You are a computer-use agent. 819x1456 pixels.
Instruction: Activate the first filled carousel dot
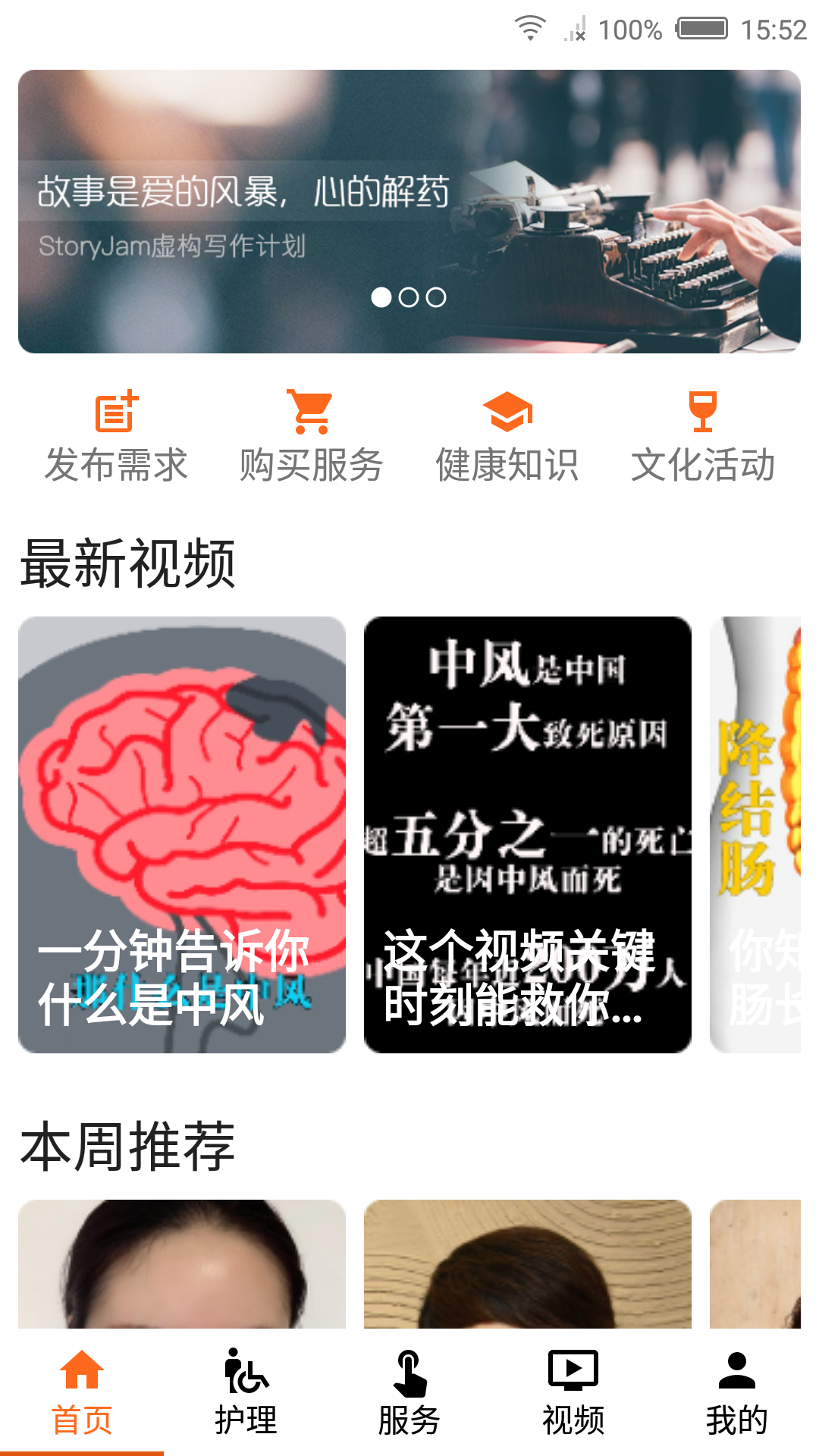[x=381, y=299]
